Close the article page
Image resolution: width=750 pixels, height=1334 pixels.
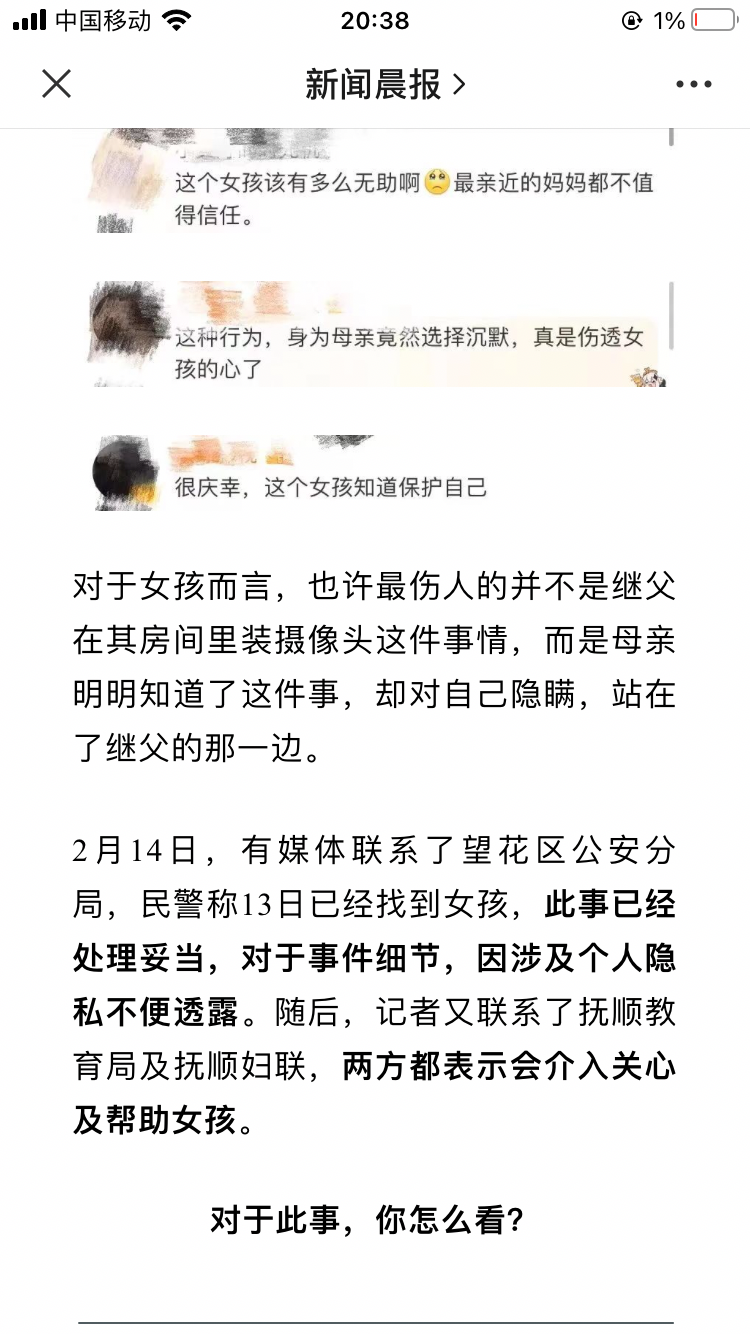click(57, 84)
